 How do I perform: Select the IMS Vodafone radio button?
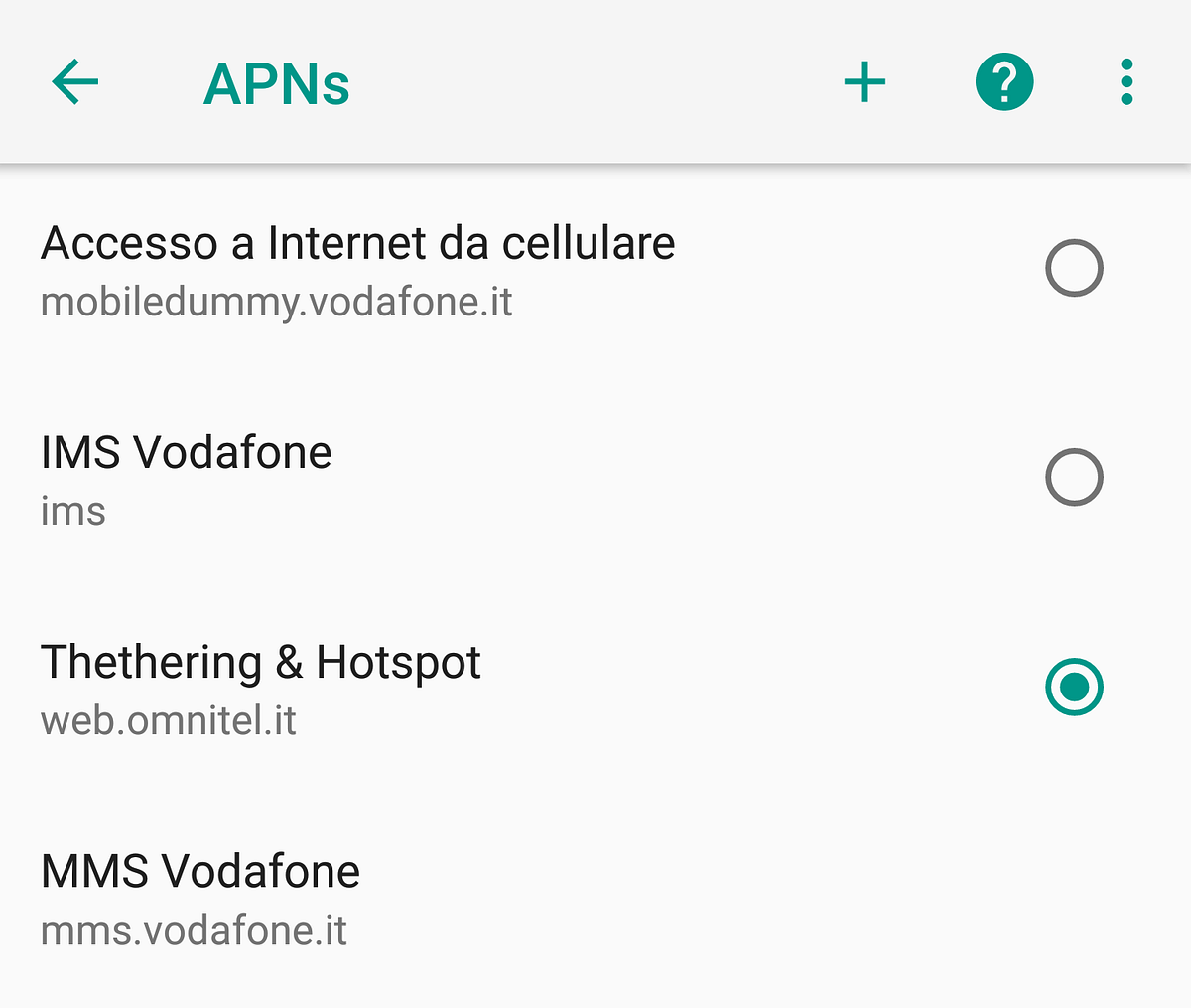(1074, 477)
